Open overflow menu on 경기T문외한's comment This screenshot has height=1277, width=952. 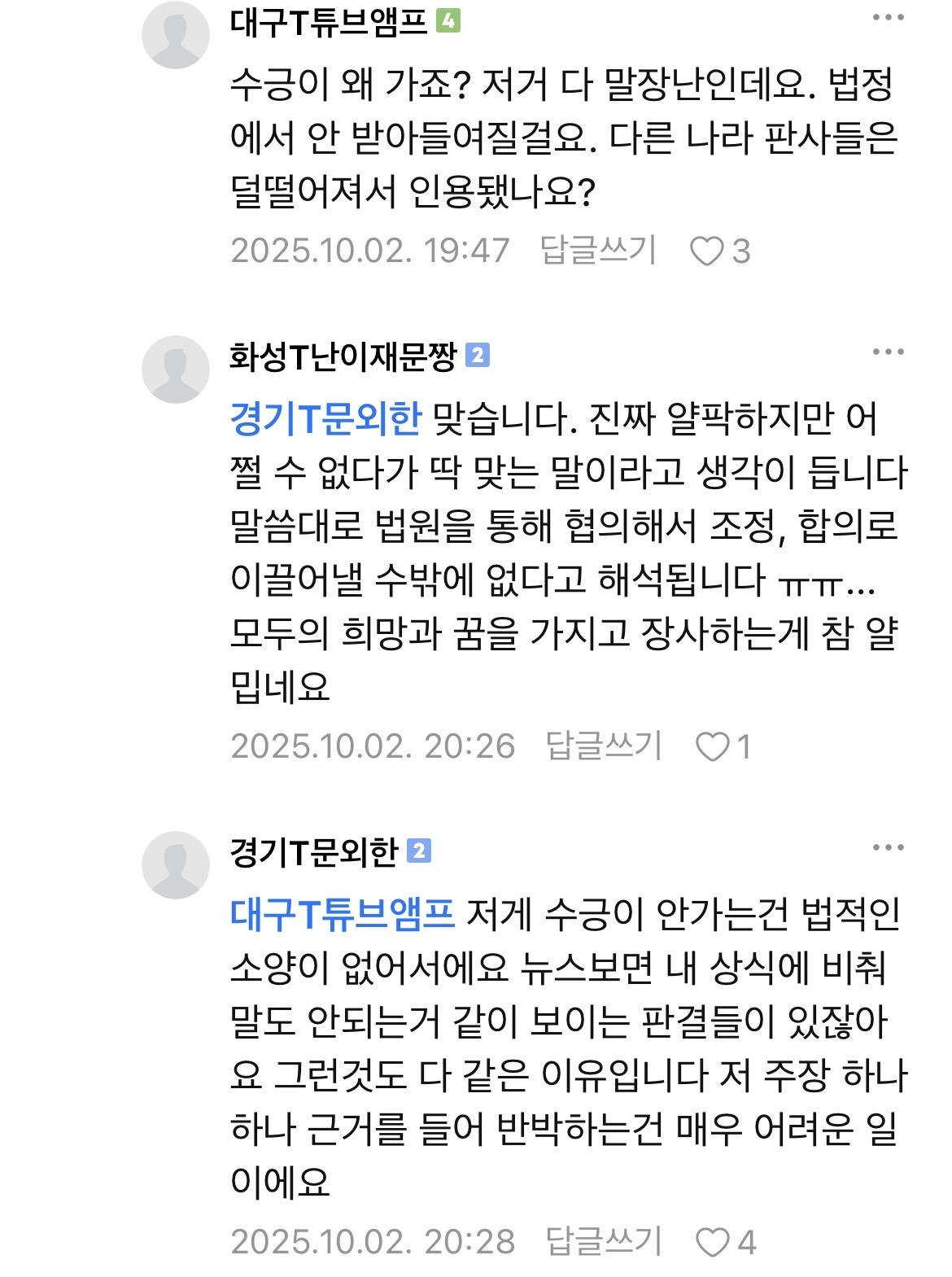888,847
